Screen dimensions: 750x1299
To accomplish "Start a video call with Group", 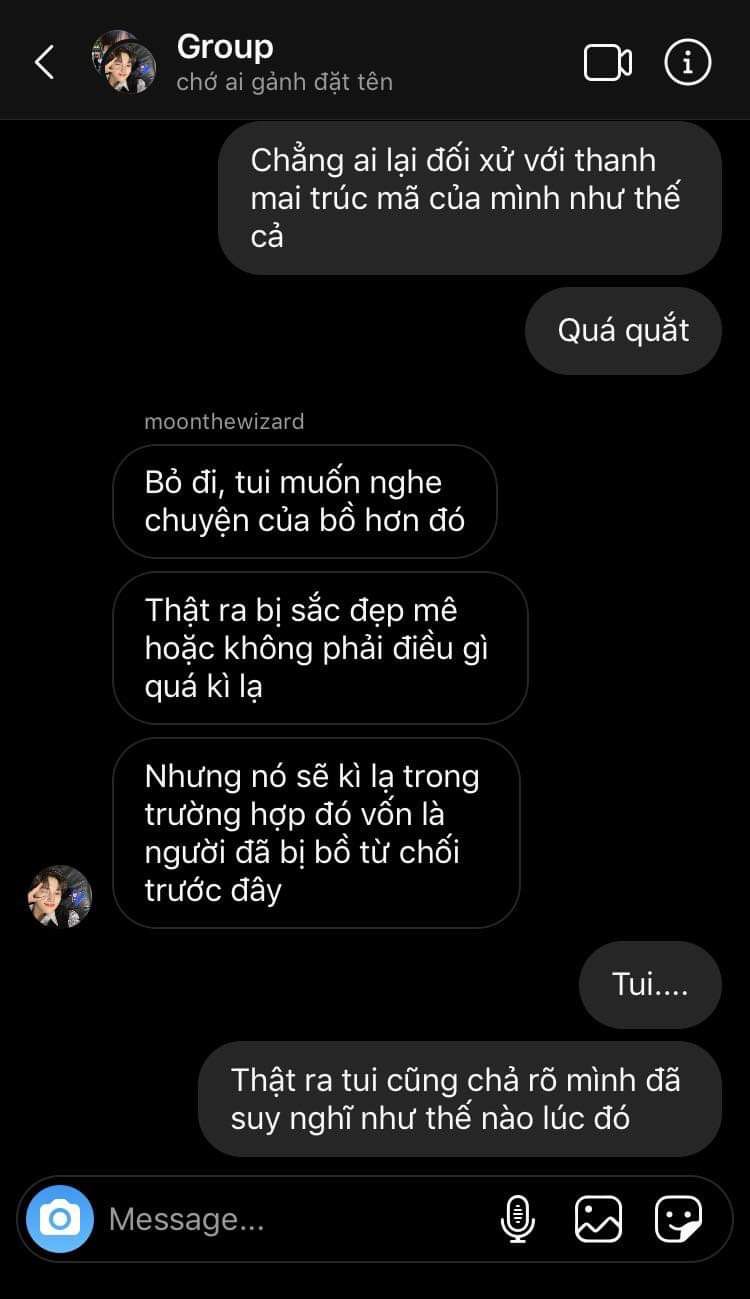I will click(x=607, y=63).
